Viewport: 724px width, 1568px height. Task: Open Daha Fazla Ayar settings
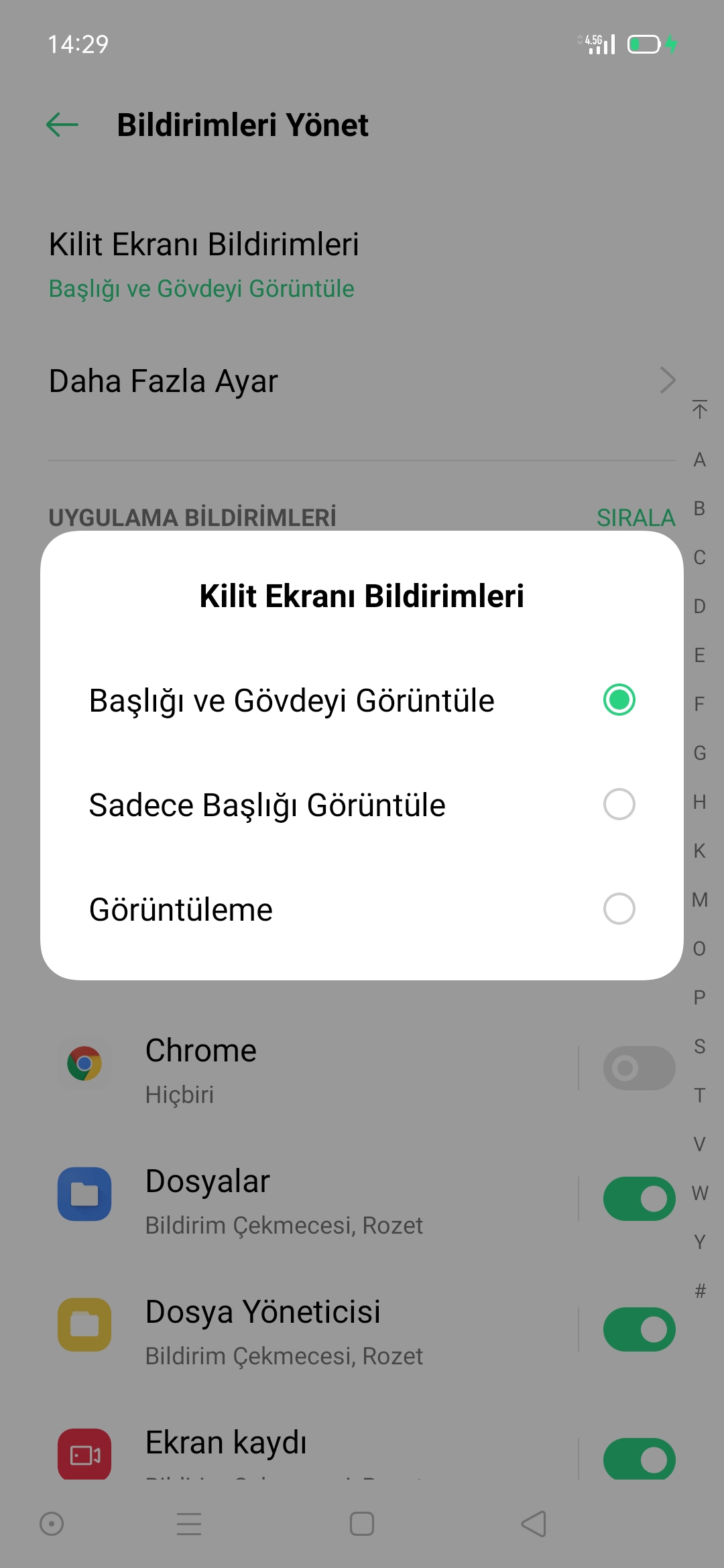(x=362, y=381)
